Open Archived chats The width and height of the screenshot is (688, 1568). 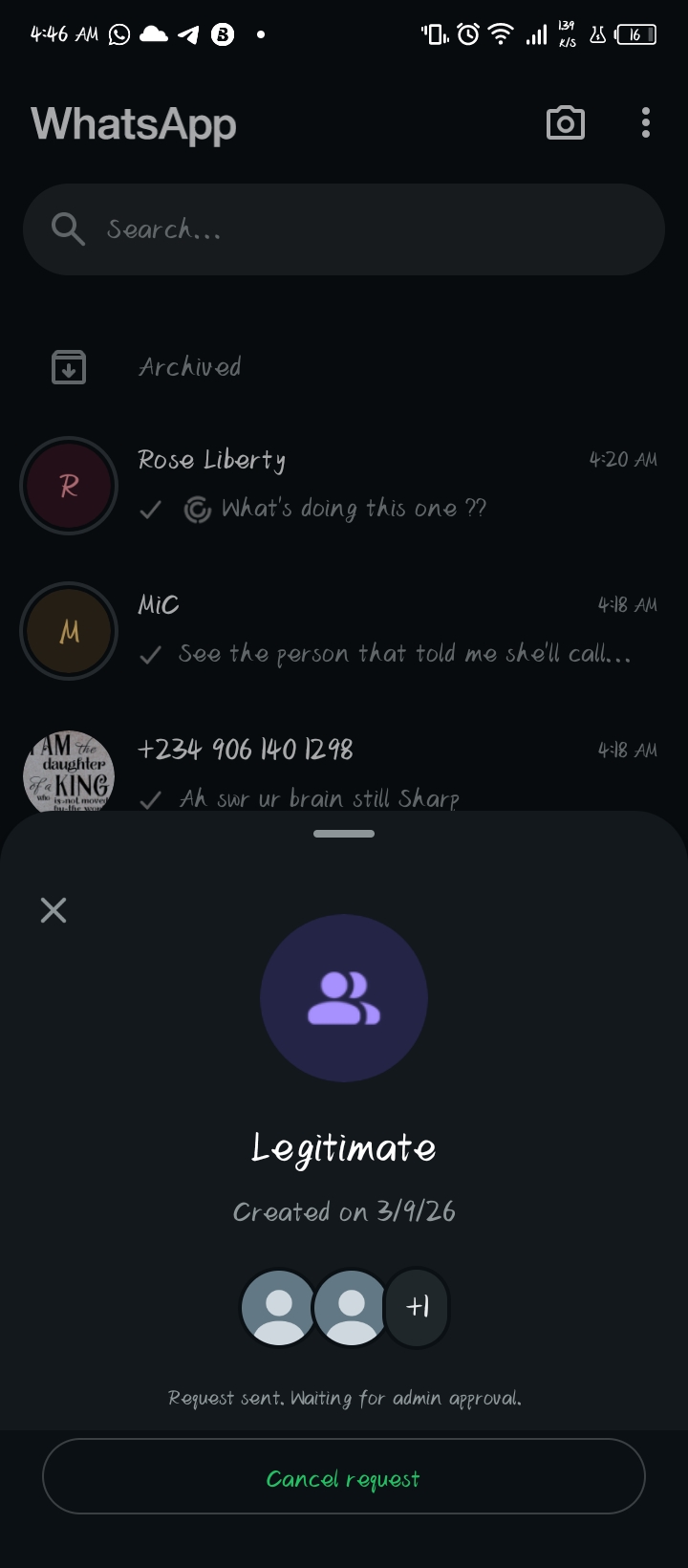(189, 367)
